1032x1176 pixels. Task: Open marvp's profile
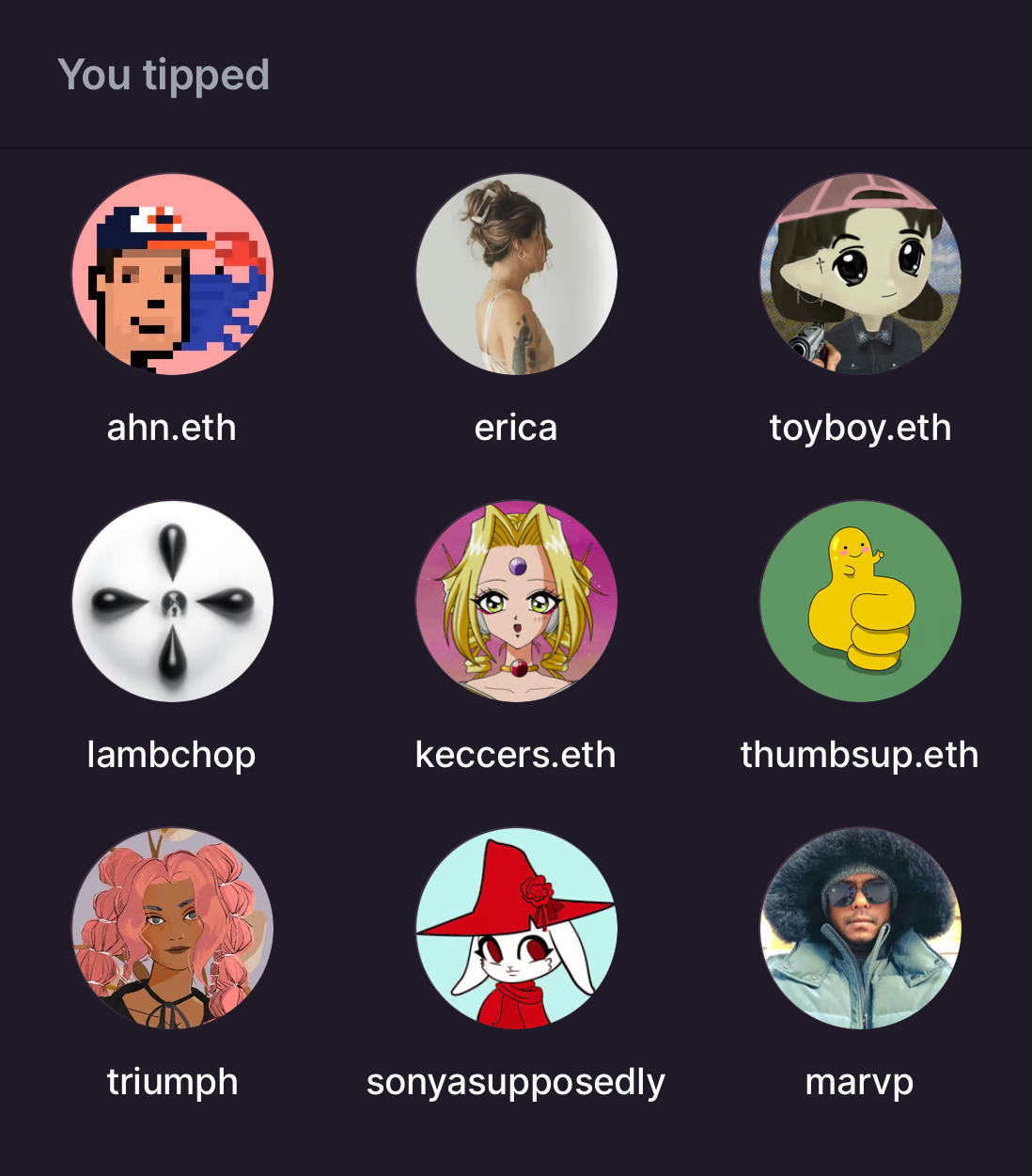pyautogui.click(x=860, y=929)
